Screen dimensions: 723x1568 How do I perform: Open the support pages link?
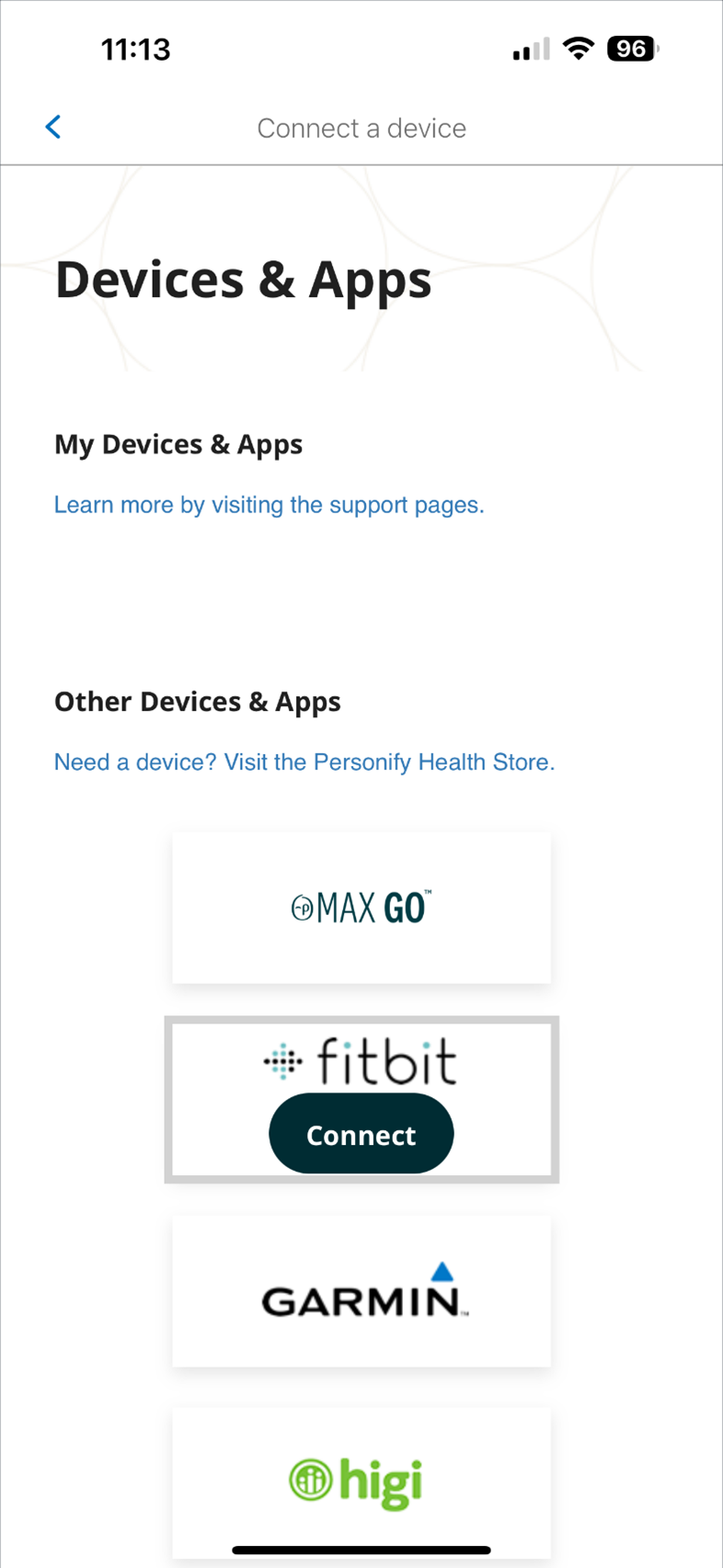point(269,505)
